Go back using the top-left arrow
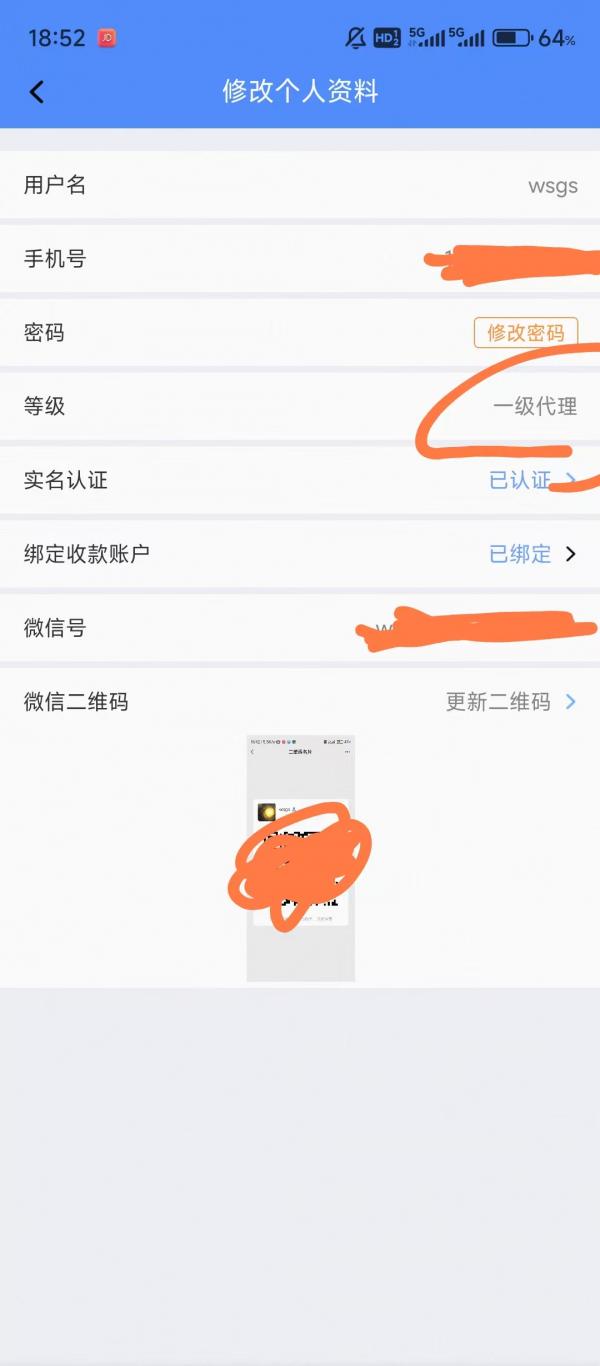Viewport: 600px width, 1366px height. 37,92
